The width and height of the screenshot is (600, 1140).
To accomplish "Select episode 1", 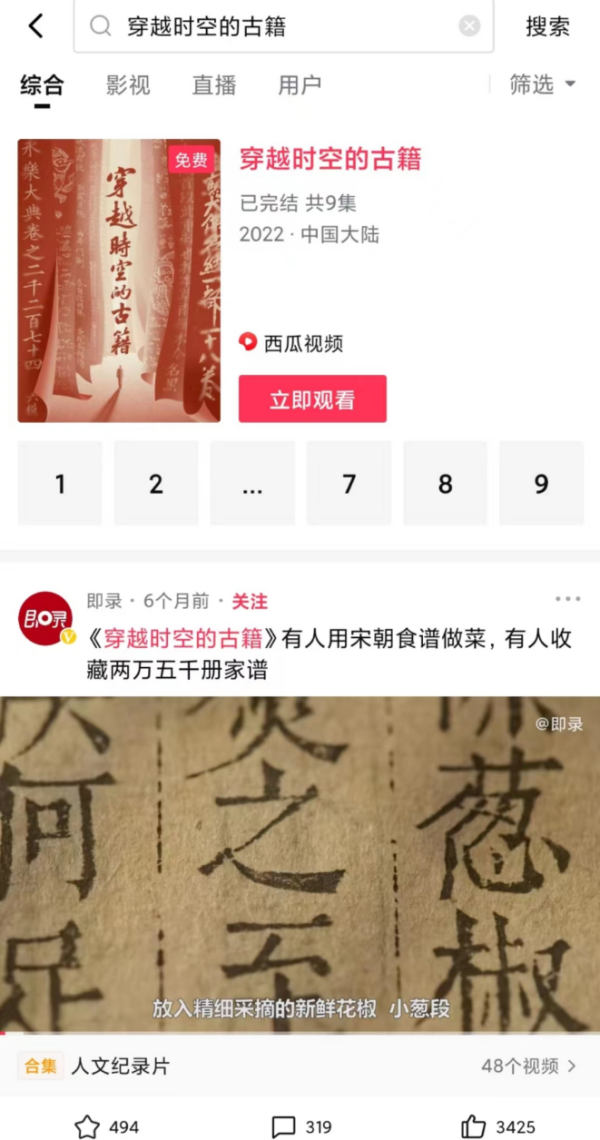I will click(x=60, y=484).
